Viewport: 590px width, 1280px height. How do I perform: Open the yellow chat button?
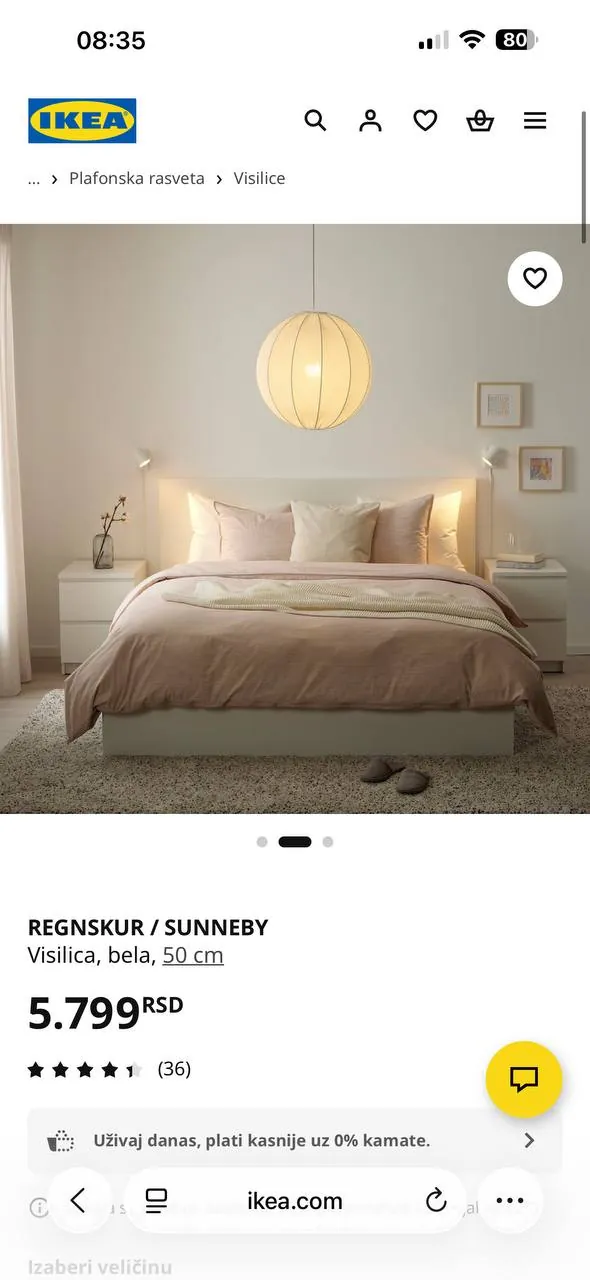tap(524, 1079)
